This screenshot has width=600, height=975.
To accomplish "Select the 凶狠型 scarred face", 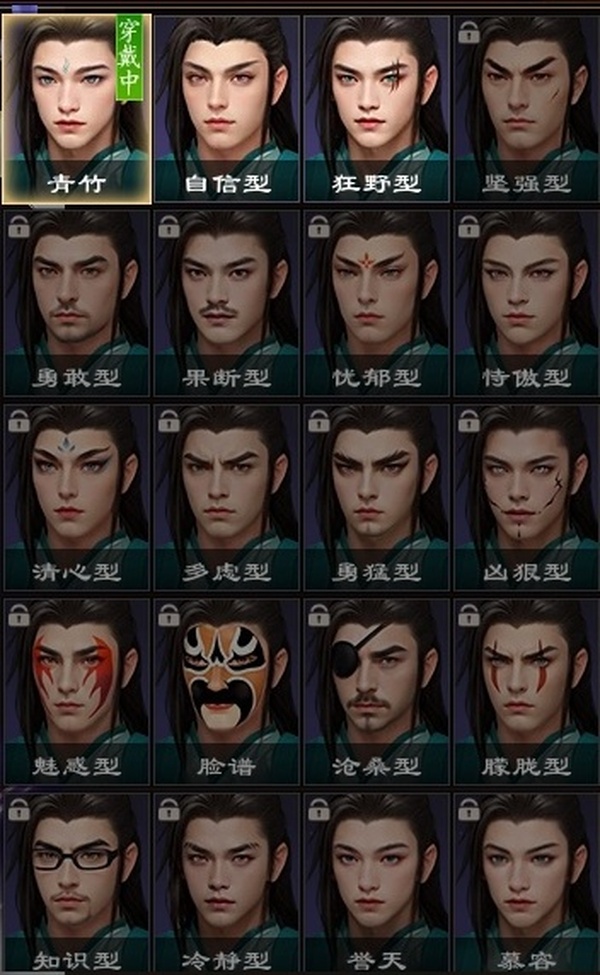I will click(x=526, y=496).
